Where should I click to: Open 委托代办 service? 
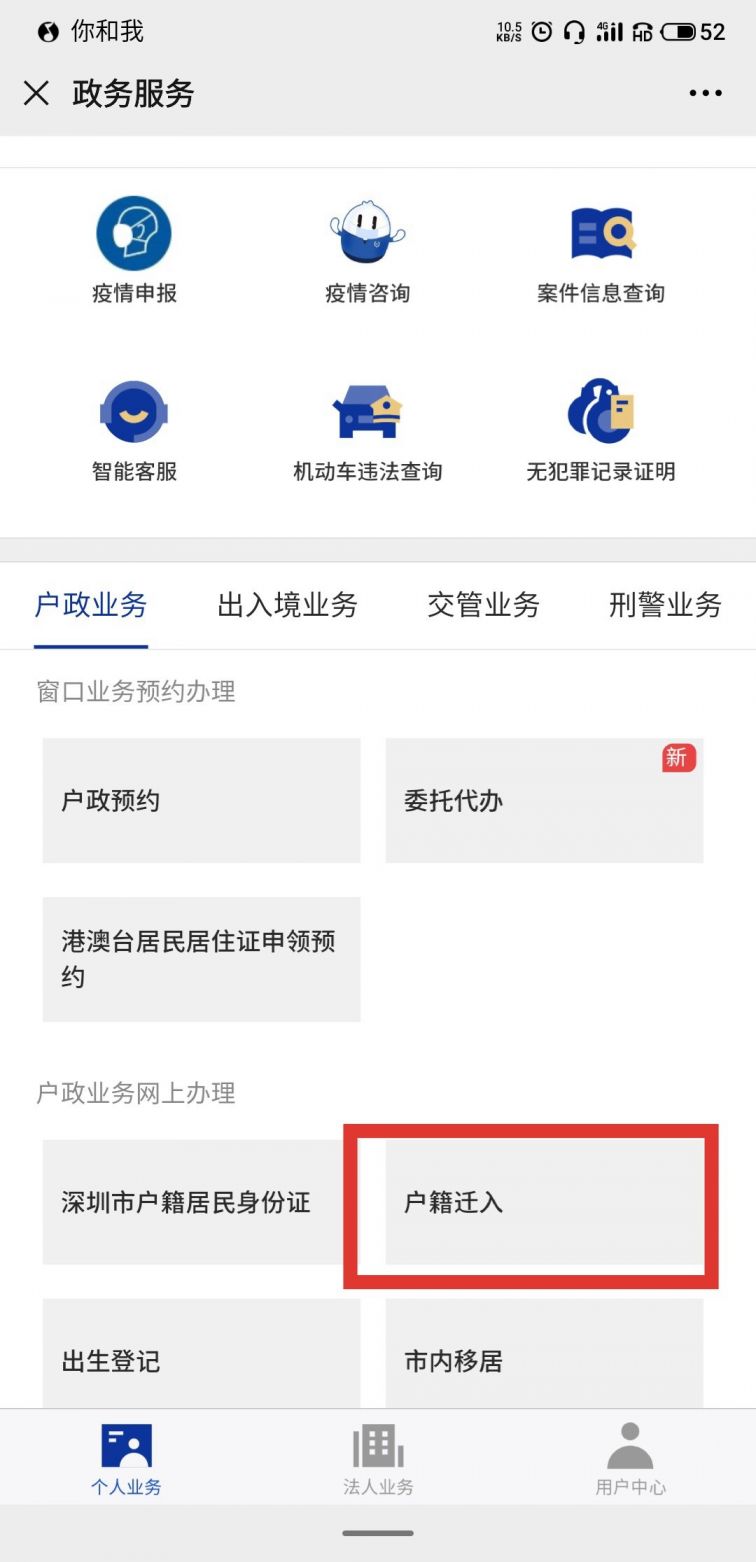click(544, 800)
